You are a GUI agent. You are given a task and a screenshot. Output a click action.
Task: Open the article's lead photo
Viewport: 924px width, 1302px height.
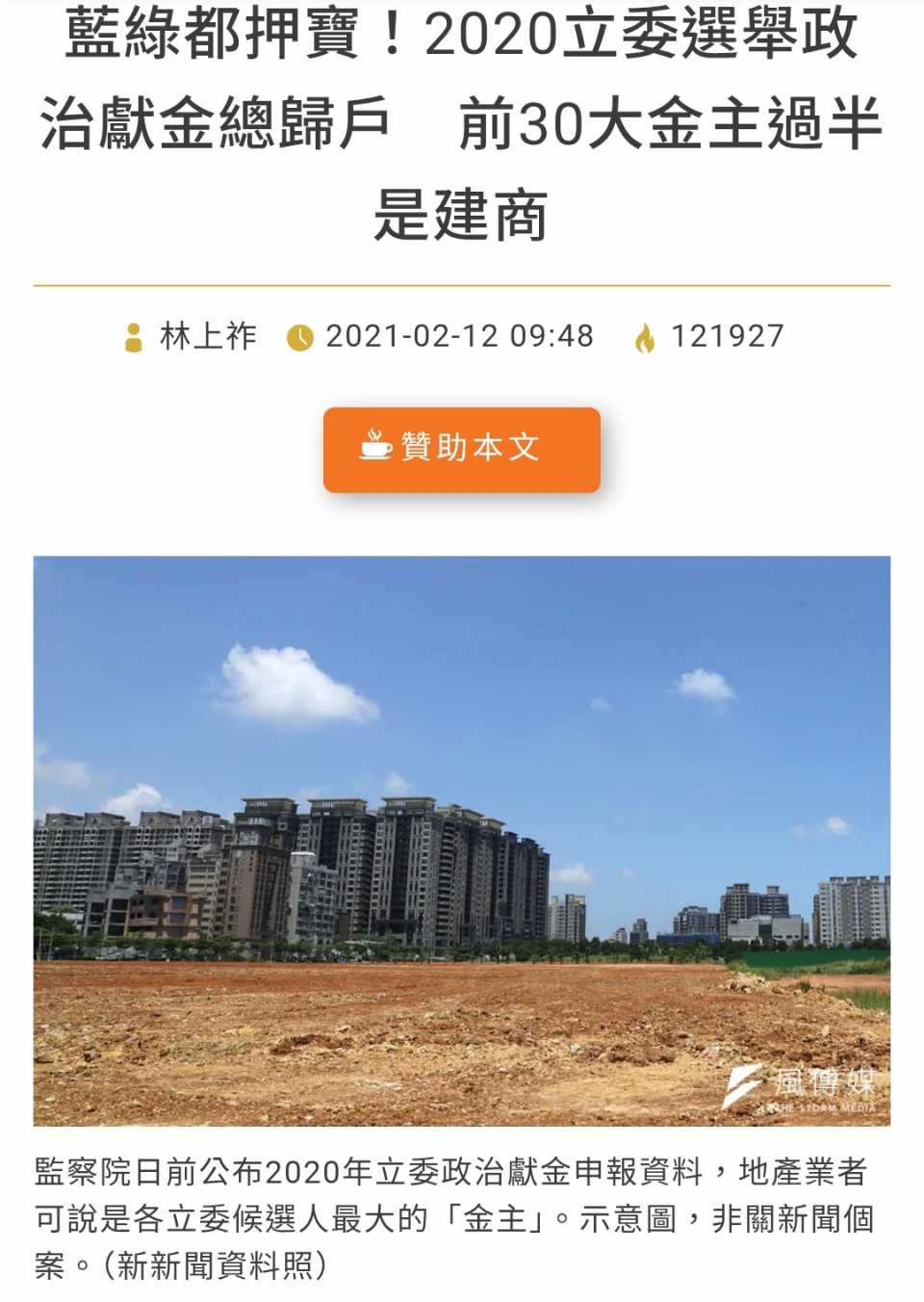pyautogui.click(x=461, y=840)
